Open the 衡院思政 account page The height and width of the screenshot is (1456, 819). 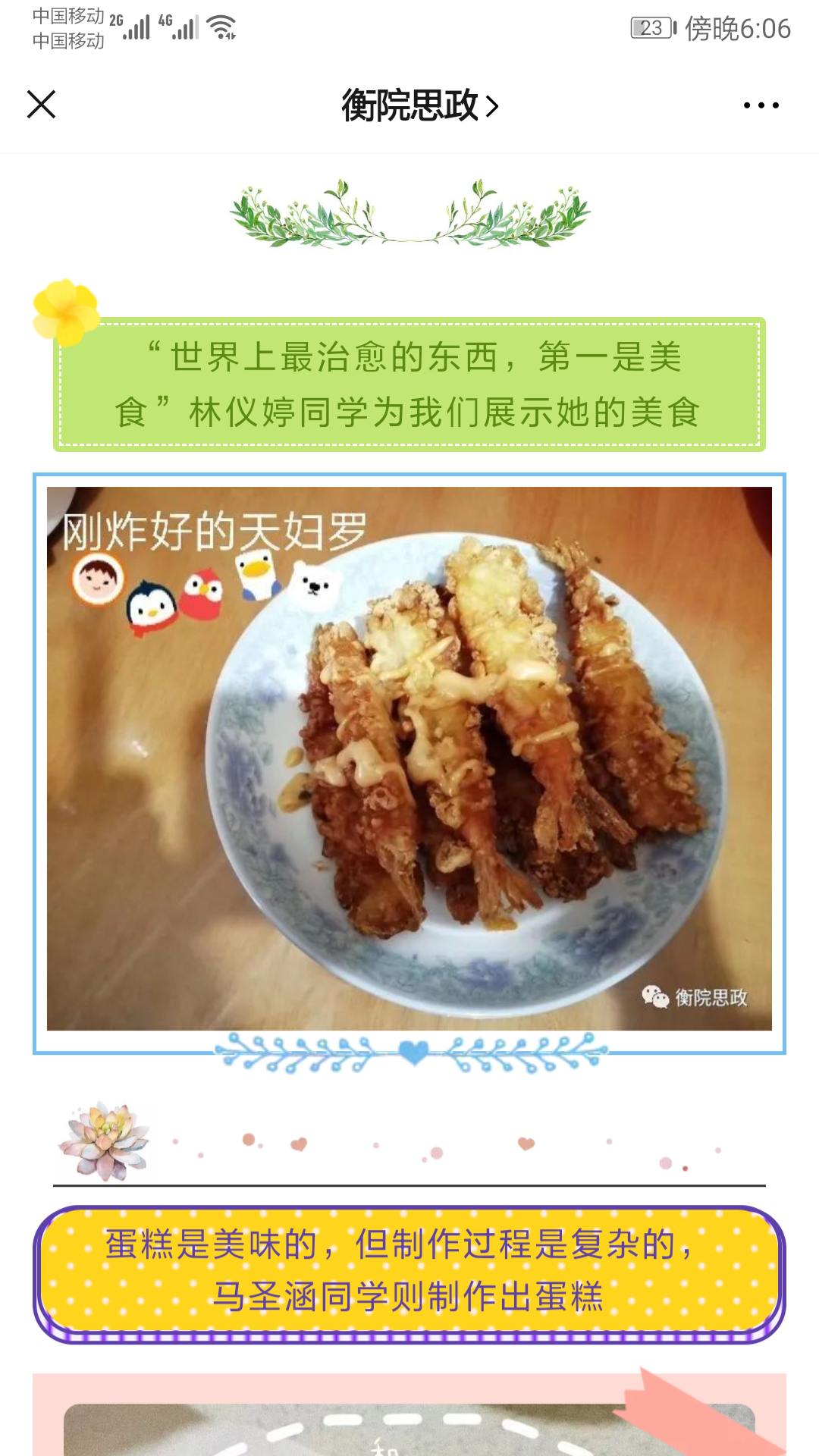click(x=419, y=105)
